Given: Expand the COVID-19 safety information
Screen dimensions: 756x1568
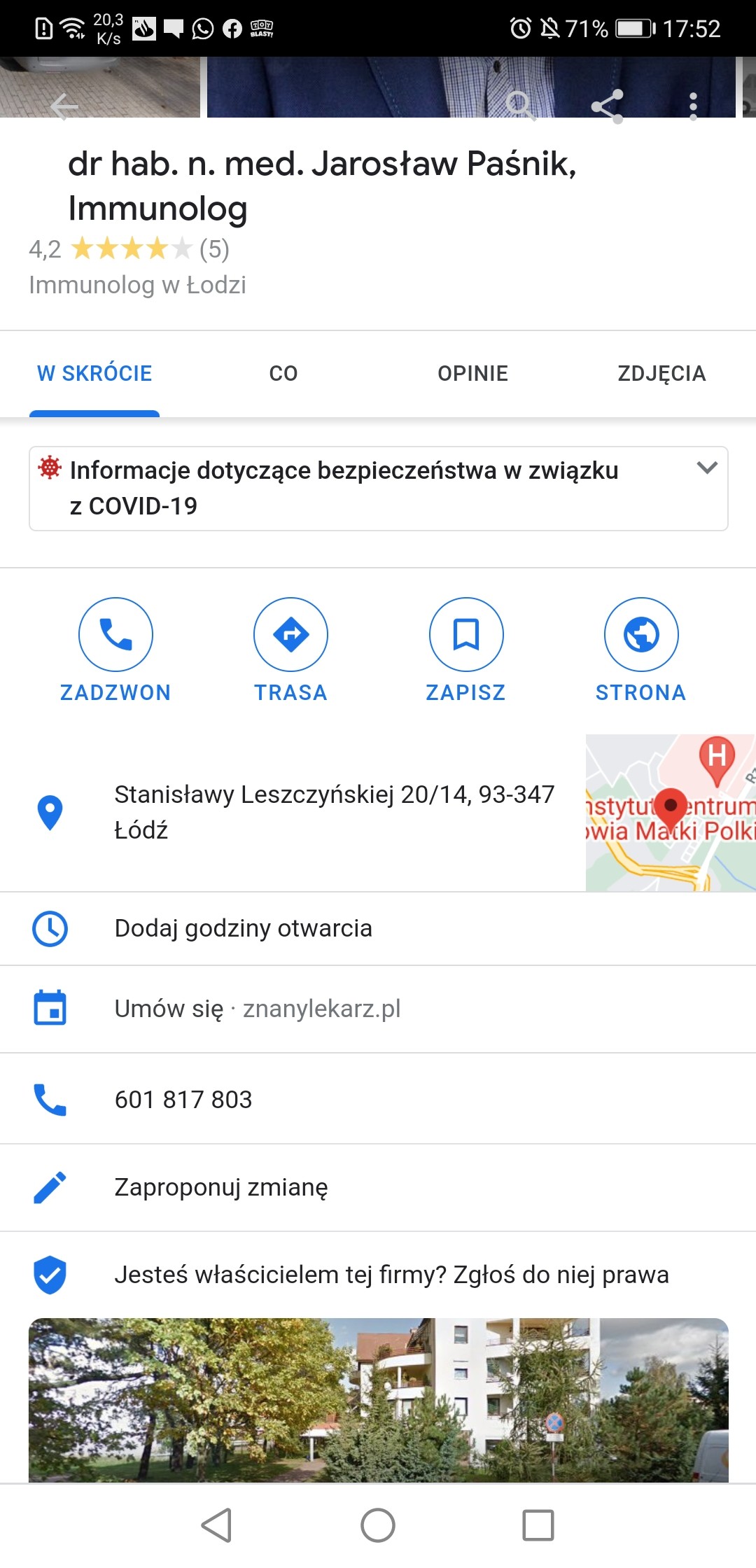Looking at the screenshot, I should (x=707, y=468).
